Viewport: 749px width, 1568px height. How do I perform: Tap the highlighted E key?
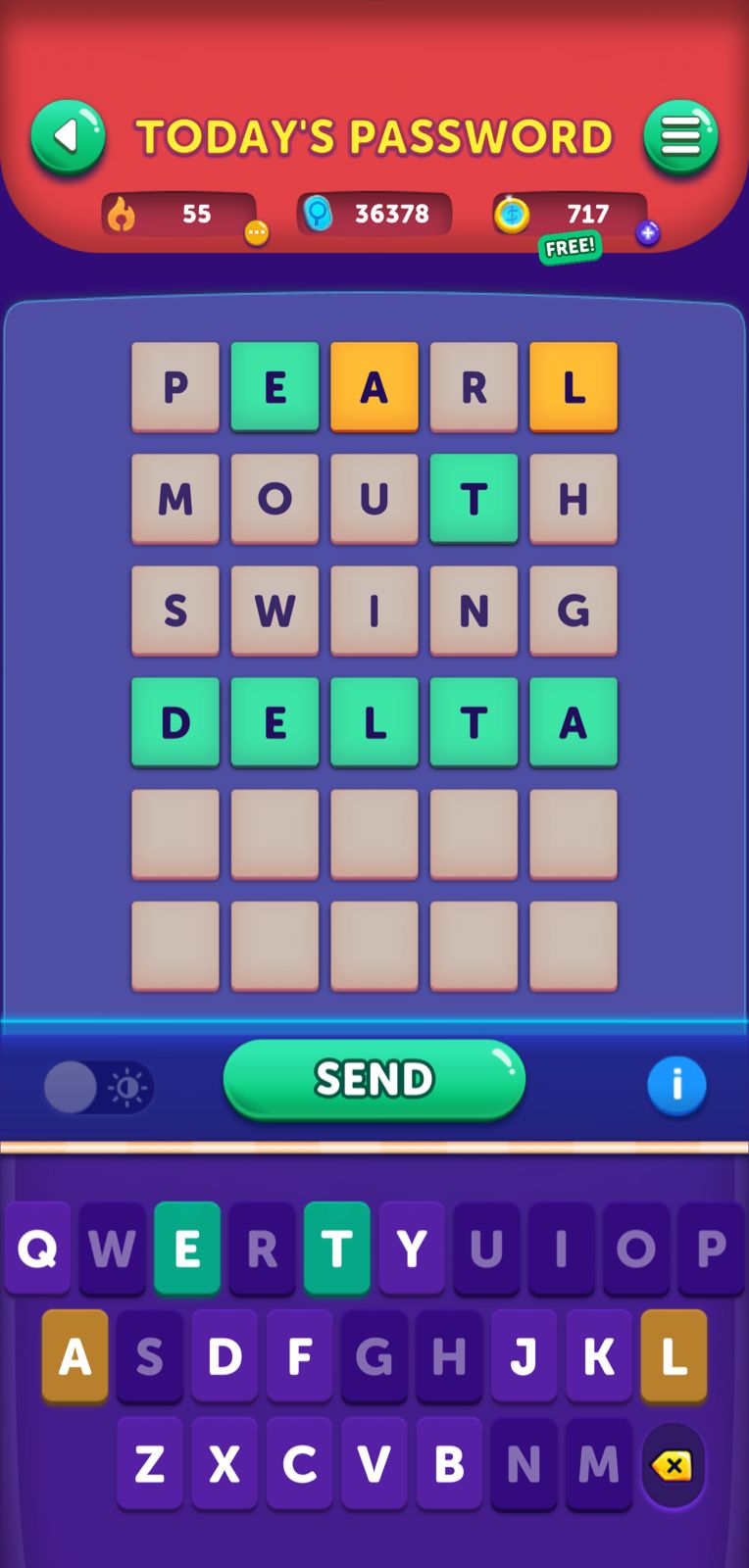187,1249
